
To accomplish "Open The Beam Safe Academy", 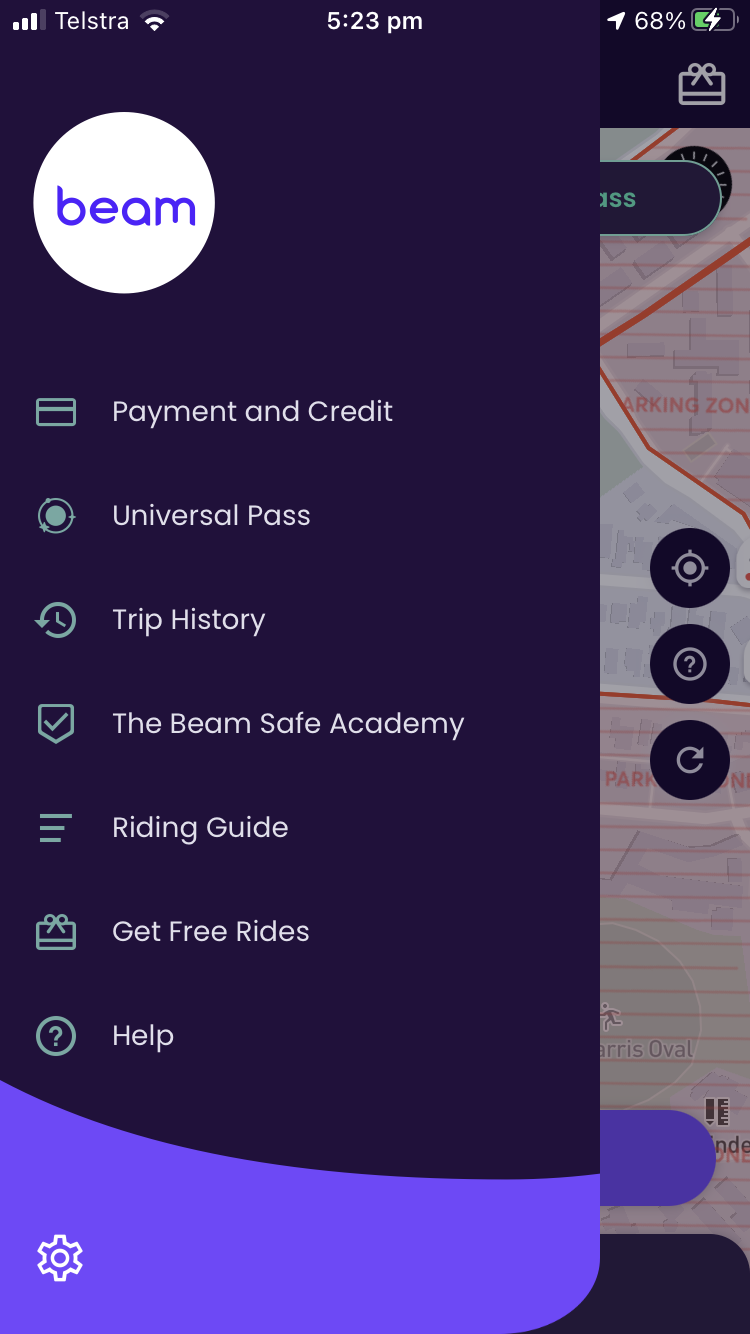I will [288, 724].
